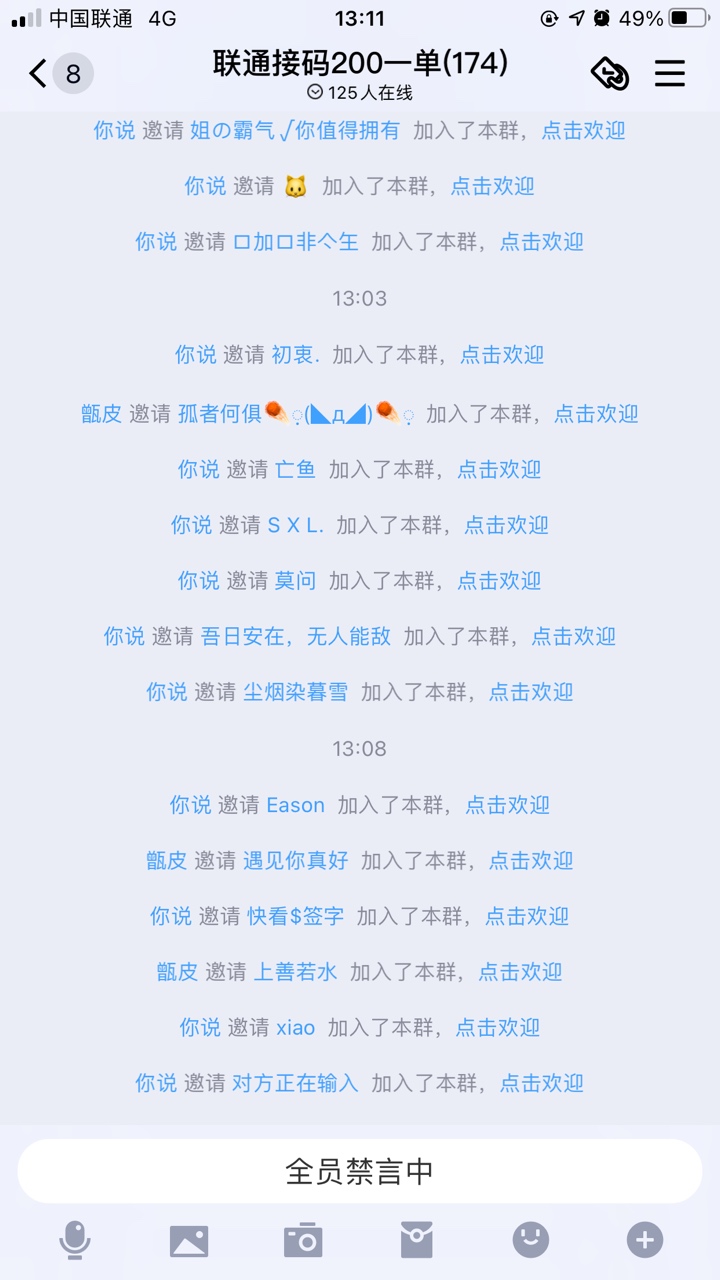Open profile of 遇见你真好
The image size is (720, 1280).
(x=296, y=860)
